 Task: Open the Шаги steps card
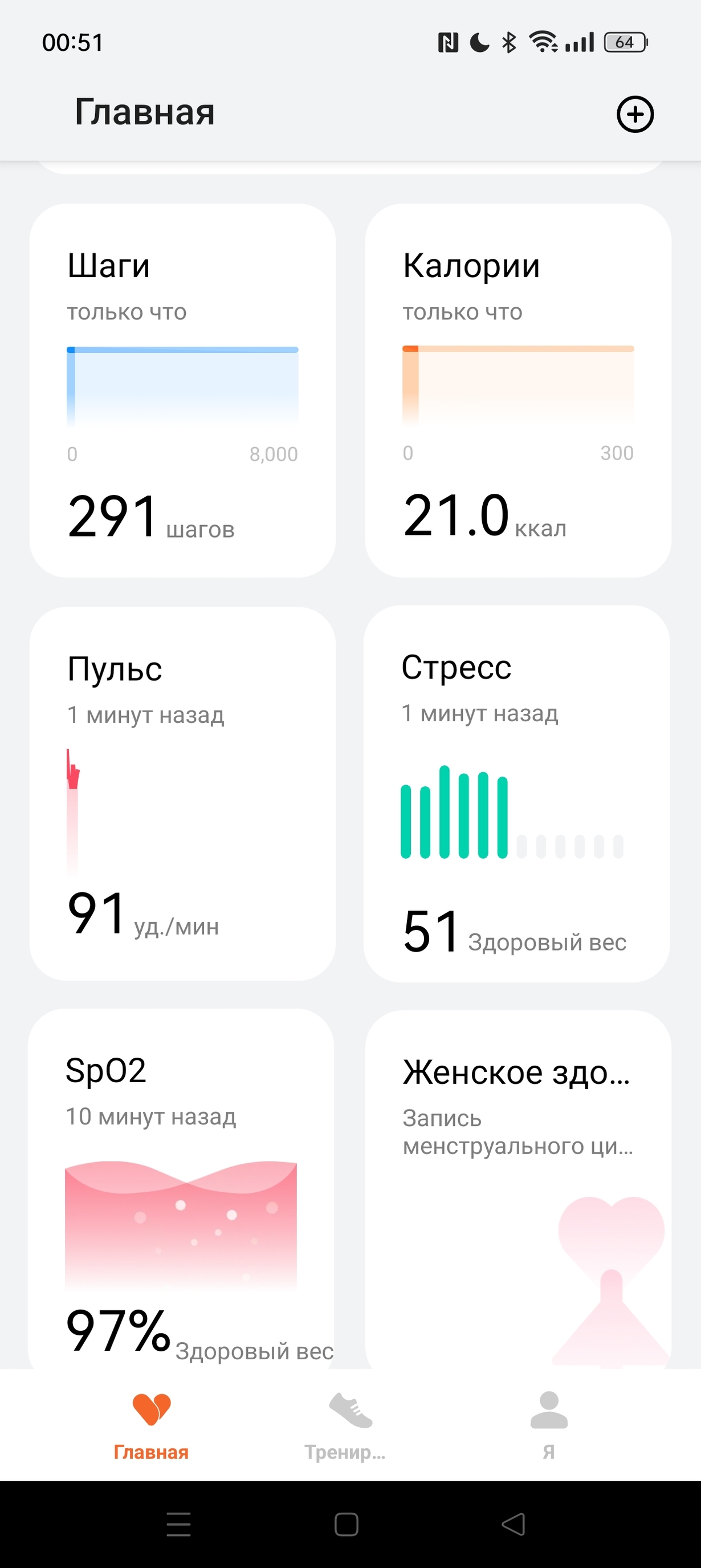[x=182, y=390]
